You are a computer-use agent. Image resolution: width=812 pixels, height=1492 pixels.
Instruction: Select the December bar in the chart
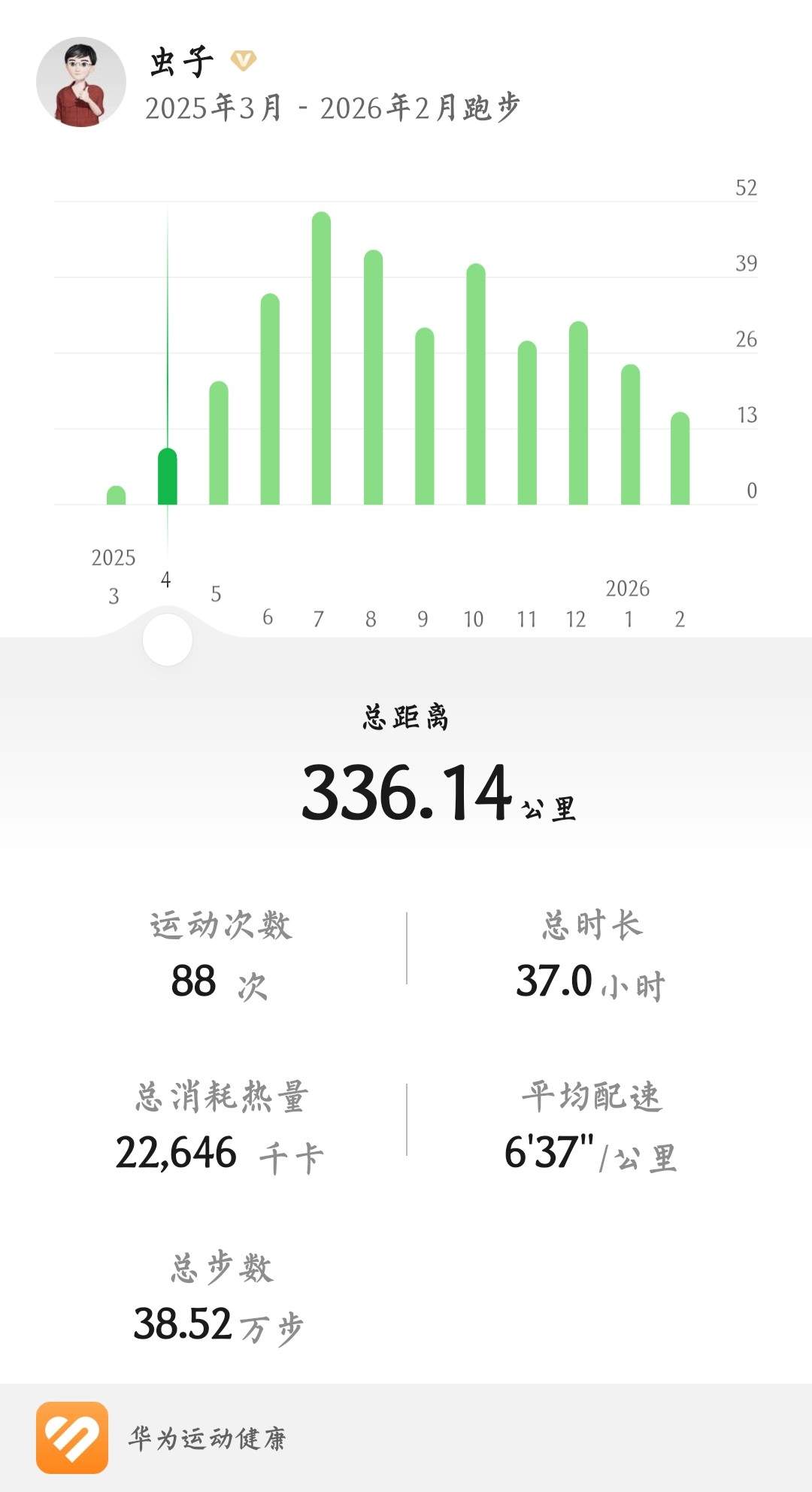point(577,414)
